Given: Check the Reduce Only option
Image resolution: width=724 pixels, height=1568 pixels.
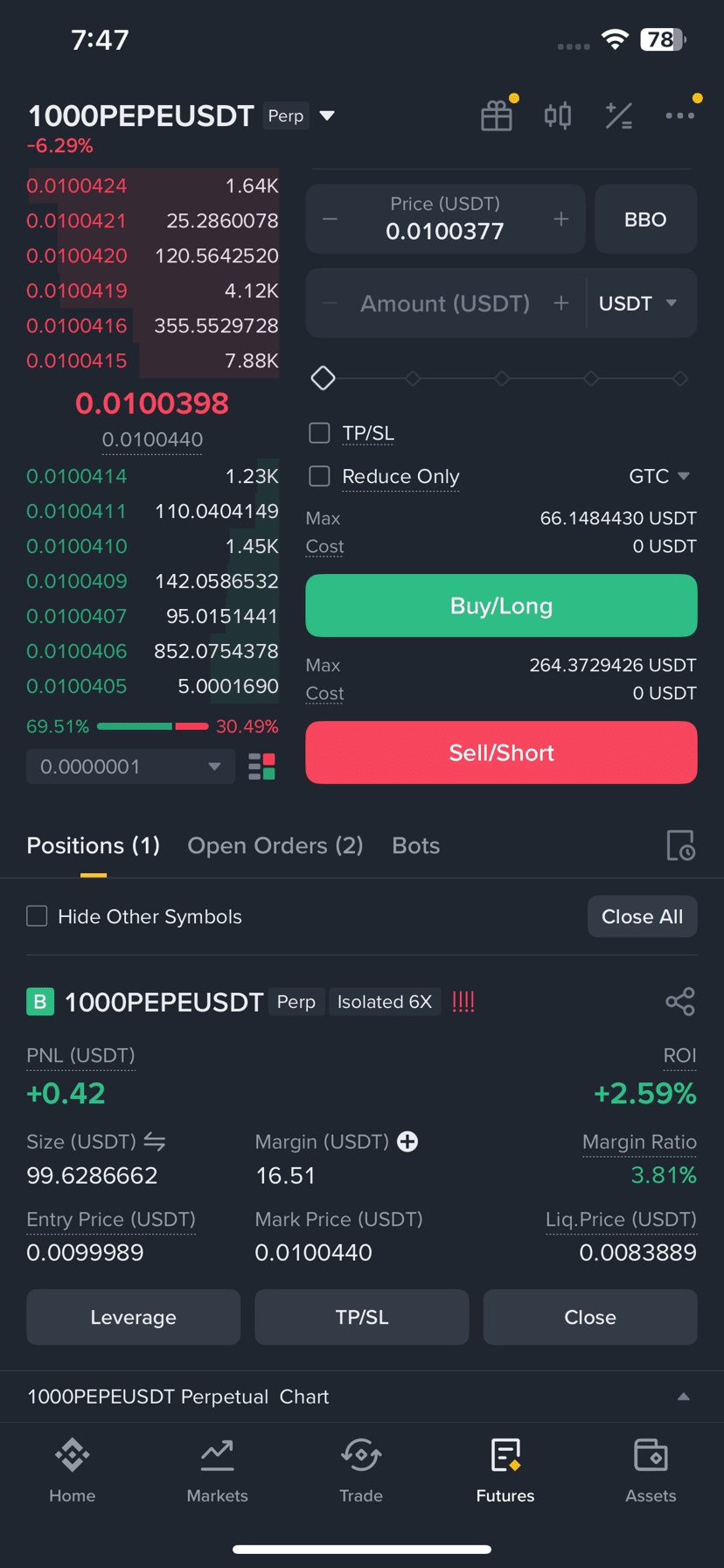Looking at the screenshot, I should [x=320, y=476].
